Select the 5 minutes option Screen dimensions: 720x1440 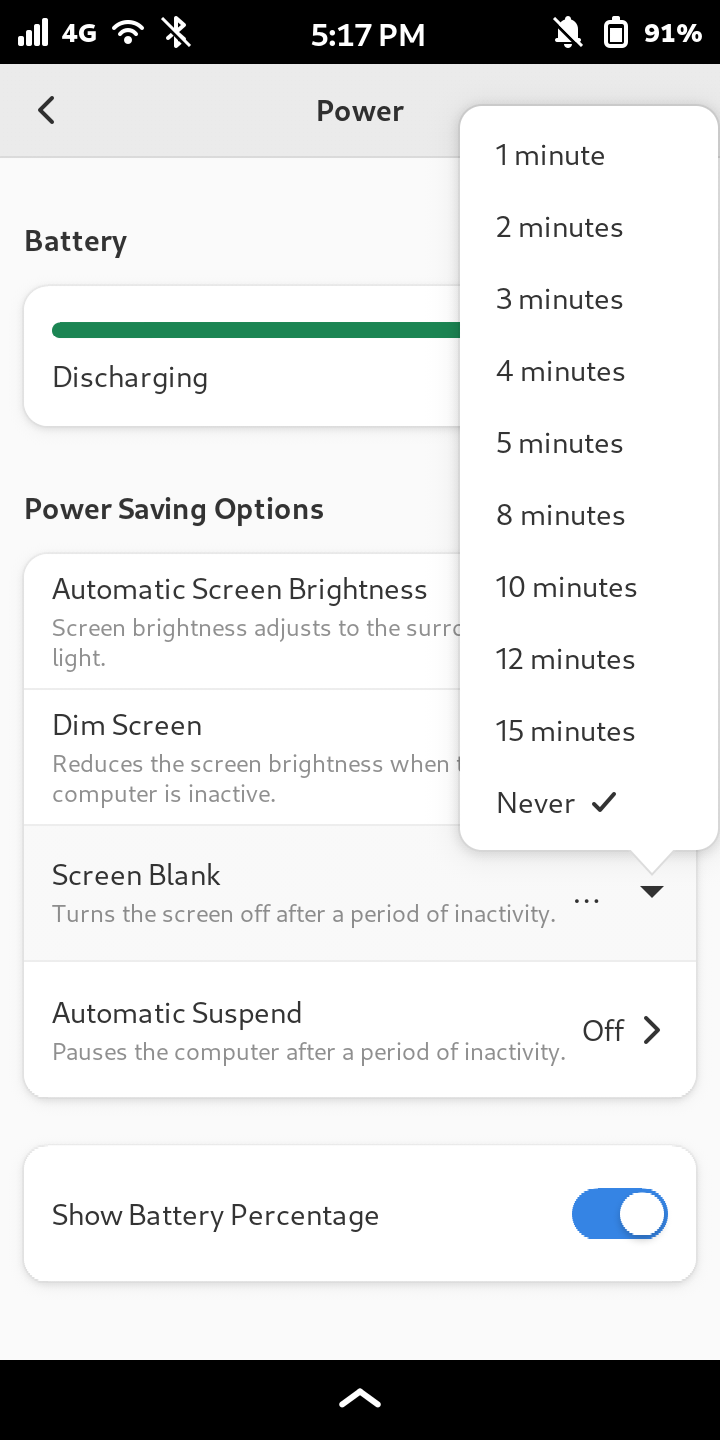589,443
